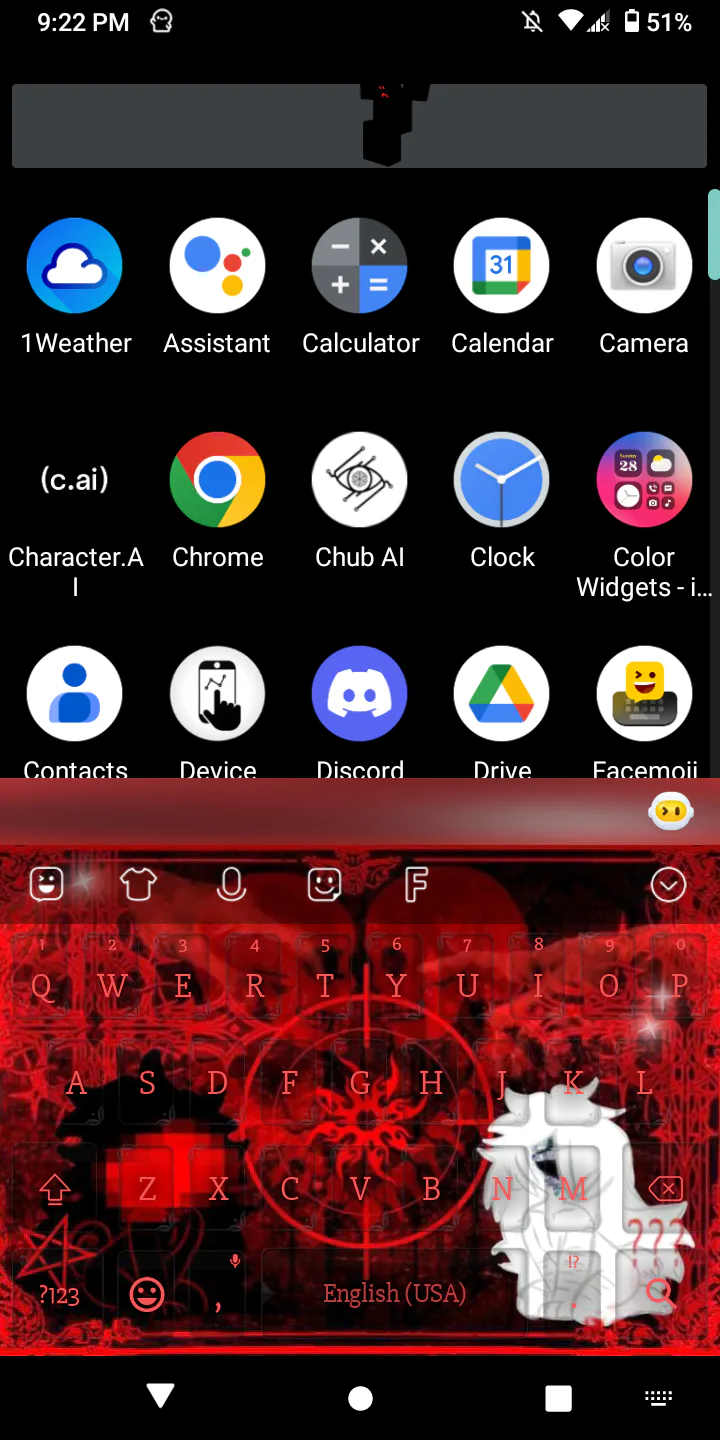Tap the search field at the top
This screenshot has height=1440, width=720.
(360, 125)
